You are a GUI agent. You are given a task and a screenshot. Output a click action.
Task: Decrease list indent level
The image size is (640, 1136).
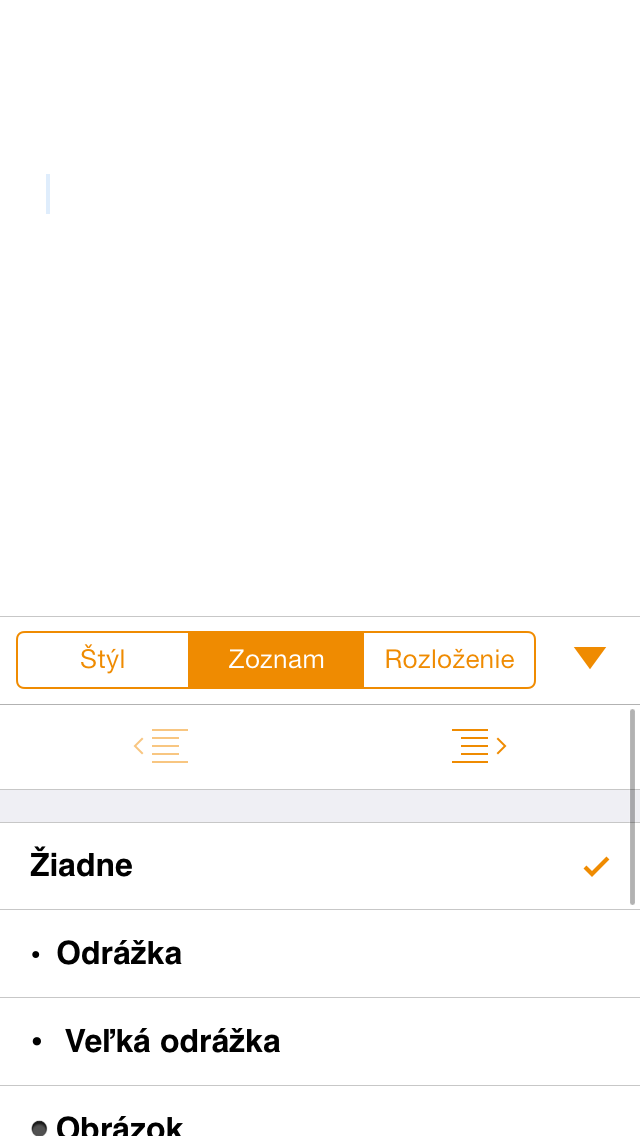(x=161, y=746)
